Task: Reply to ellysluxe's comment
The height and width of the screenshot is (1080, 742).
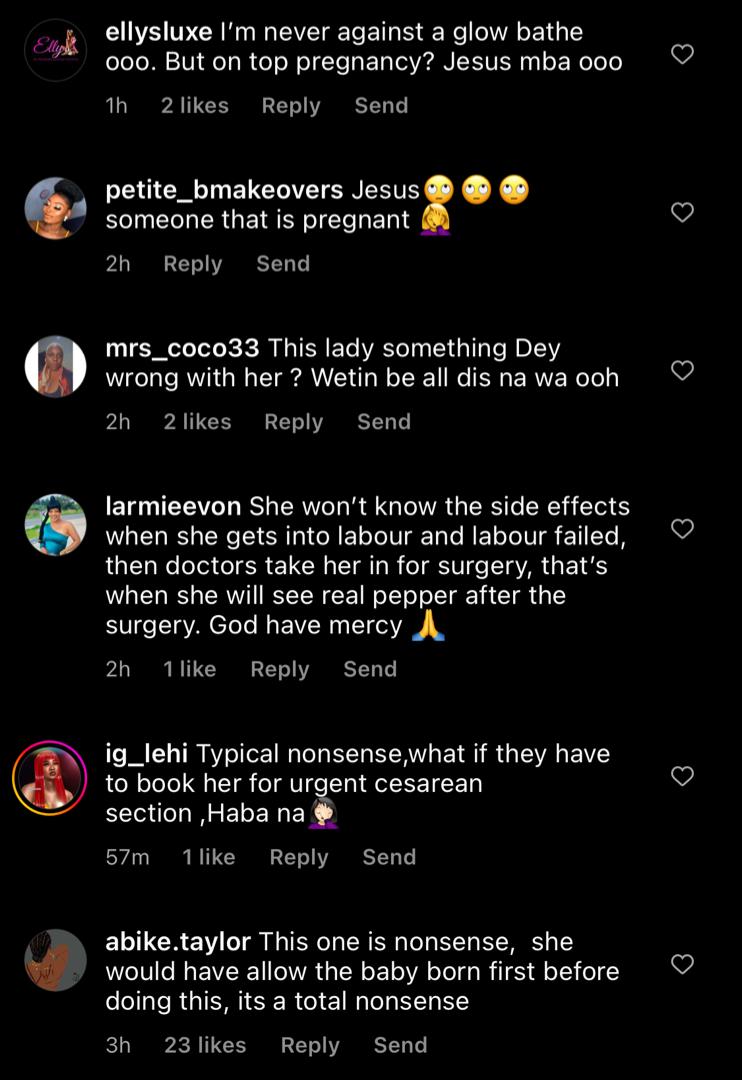Action: pyautogui.click(x=290, y=106)
